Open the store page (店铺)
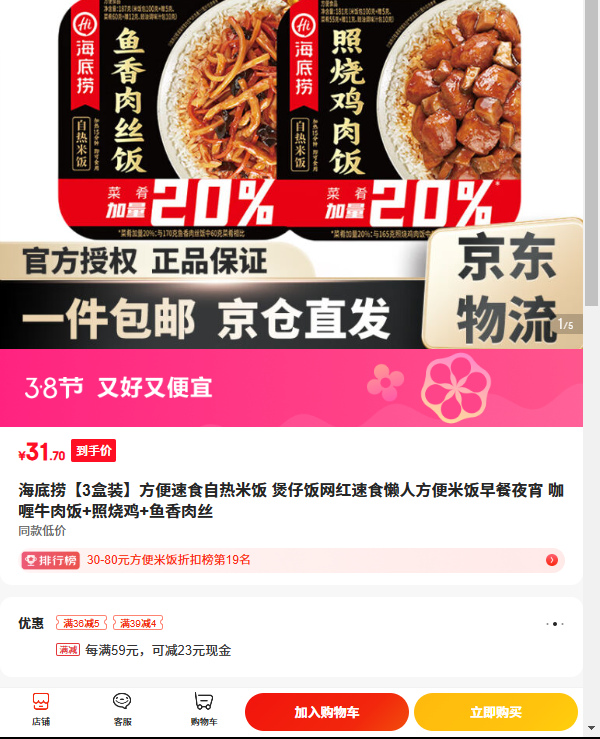 (41, 709)
